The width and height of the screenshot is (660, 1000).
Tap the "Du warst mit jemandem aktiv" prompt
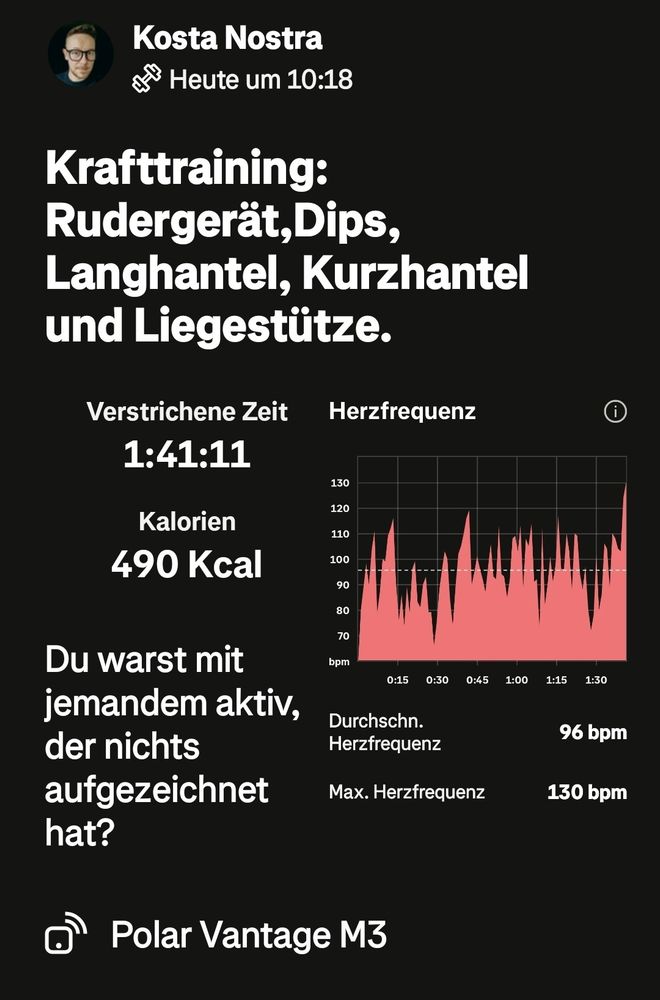pos(173,746)
